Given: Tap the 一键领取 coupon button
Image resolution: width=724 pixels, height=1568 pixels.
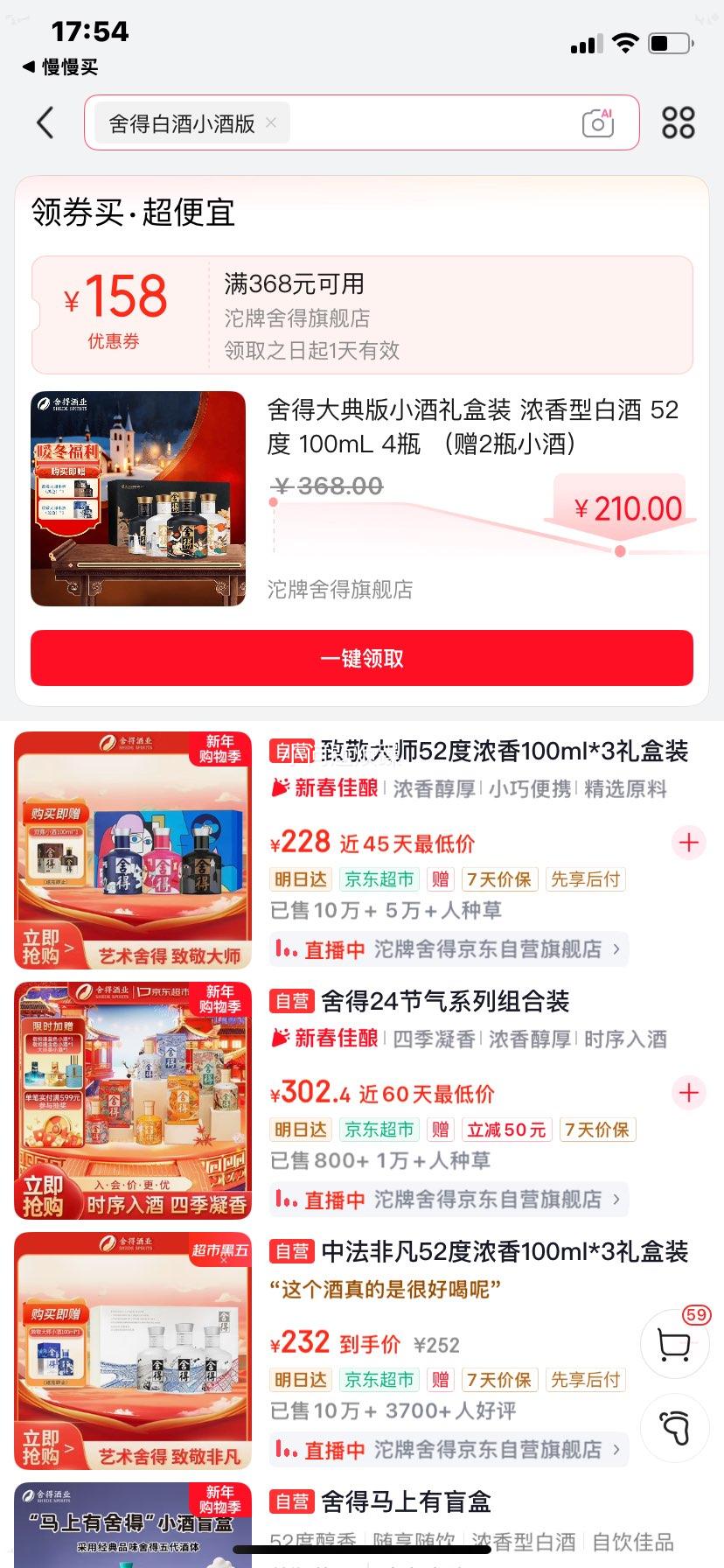Looking at the screenshot, I should pyautogui.click(x=362, y=658).
